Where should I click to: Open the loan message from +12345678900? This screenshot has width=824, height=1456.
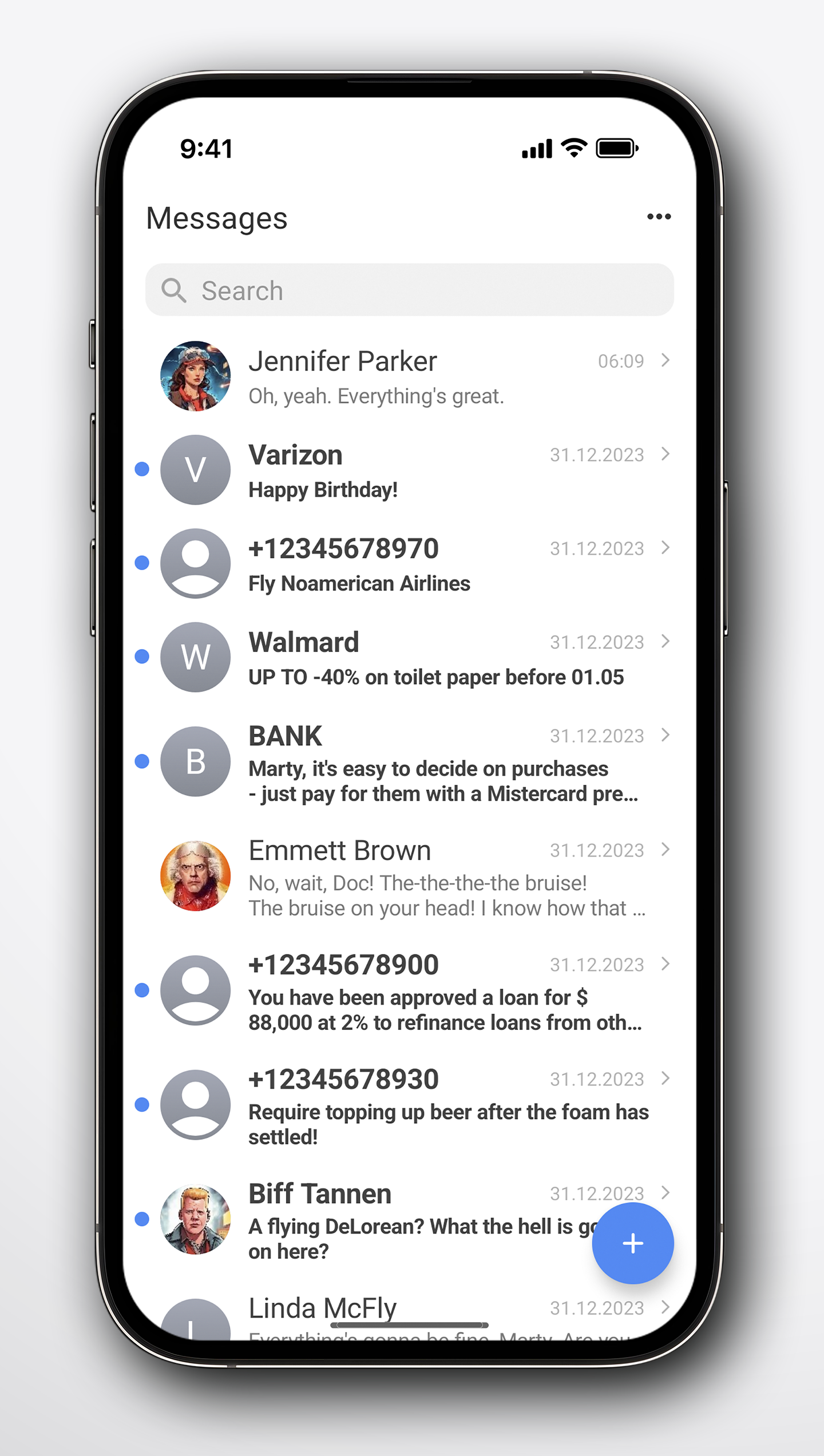[x=410, y=990]
